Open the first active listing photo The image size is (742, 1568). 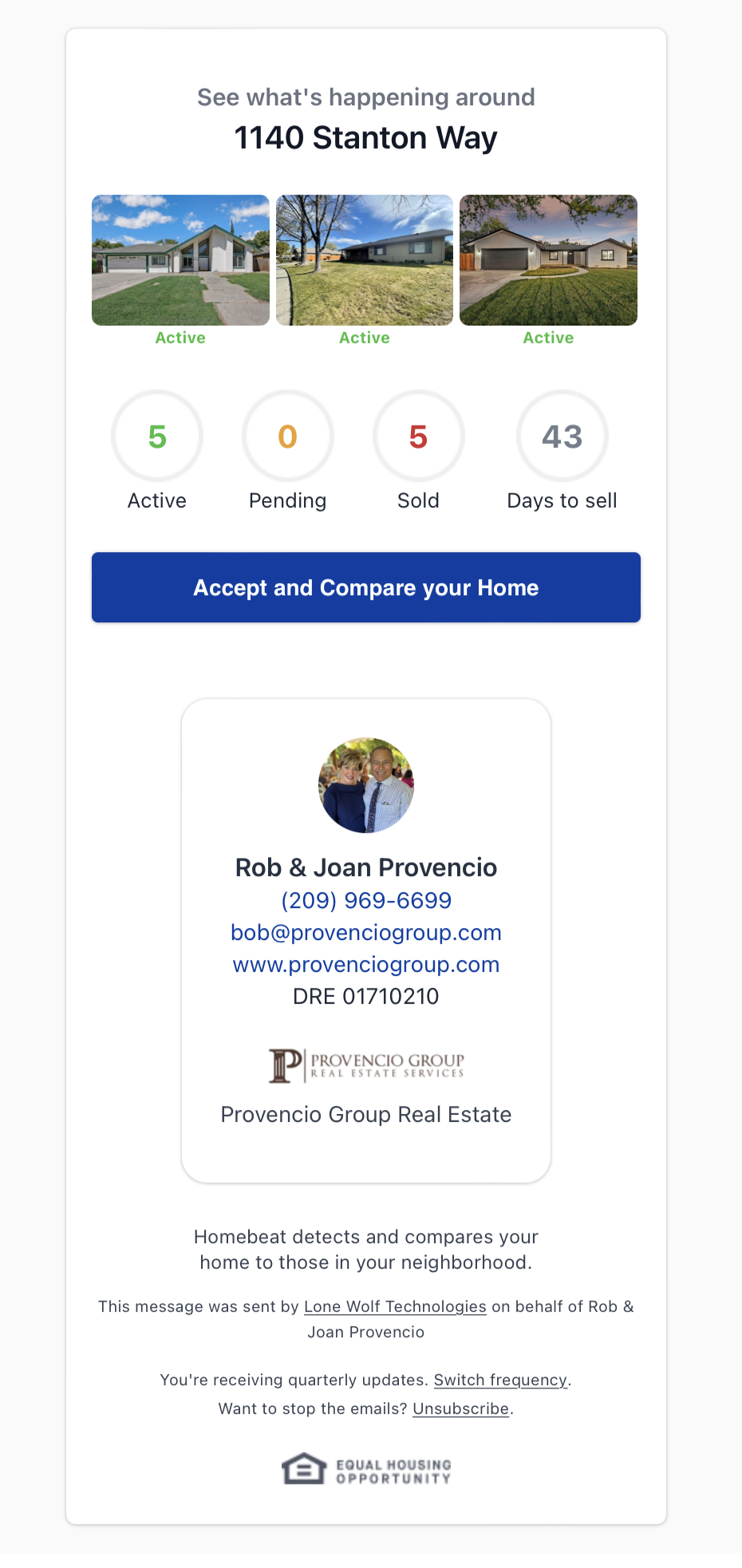[180, 260]
